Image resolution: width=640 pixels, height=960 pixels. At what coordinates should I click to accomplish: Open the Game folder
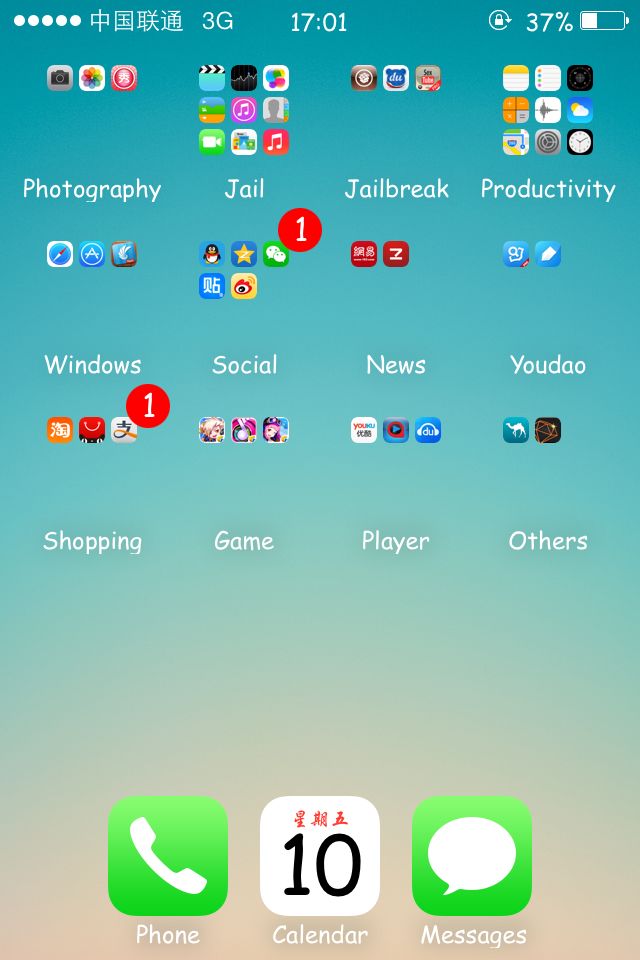click(244, 462)
